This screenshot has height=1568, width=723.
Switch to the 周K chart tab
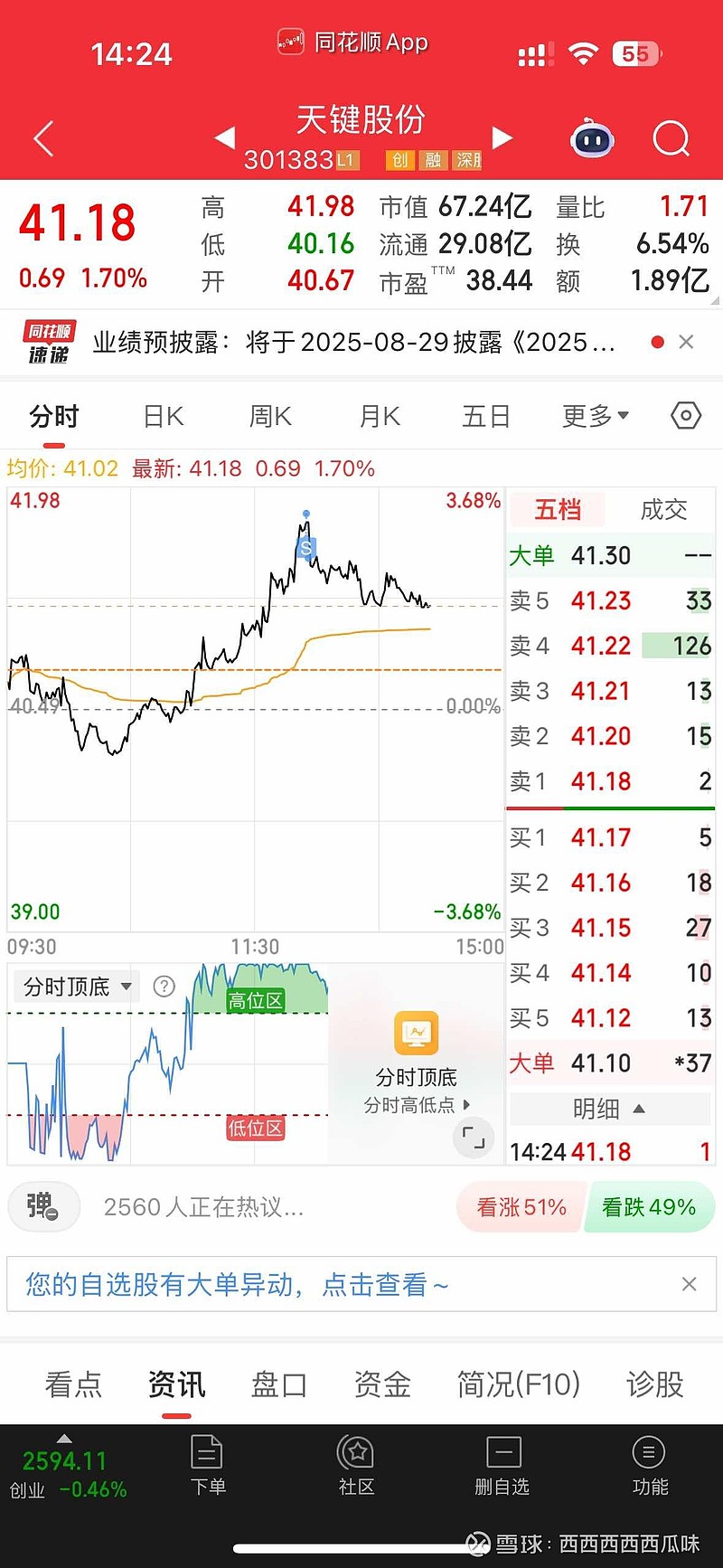pos(270,416)
